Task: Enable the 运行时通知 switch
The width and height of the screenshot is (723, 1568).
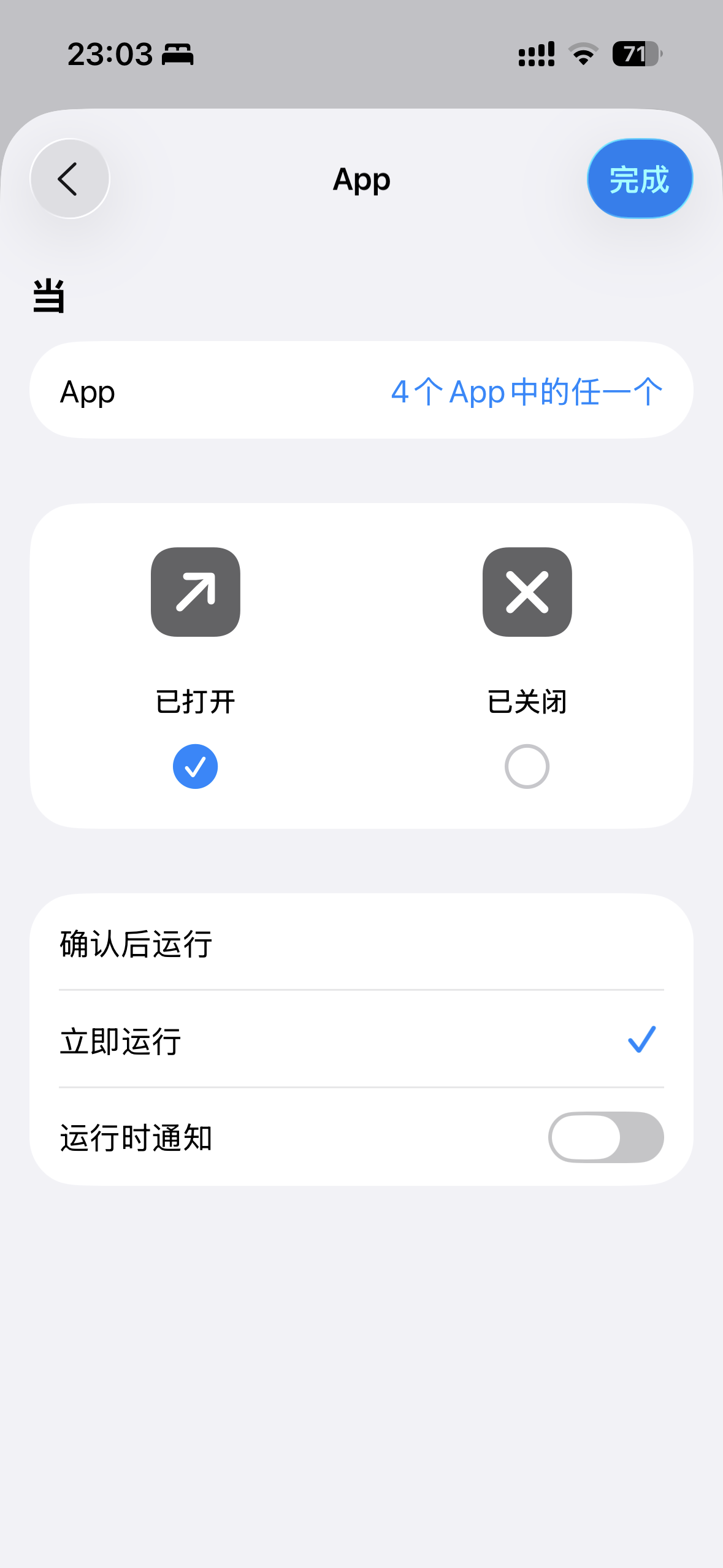Action: [x=605, y=1137]
